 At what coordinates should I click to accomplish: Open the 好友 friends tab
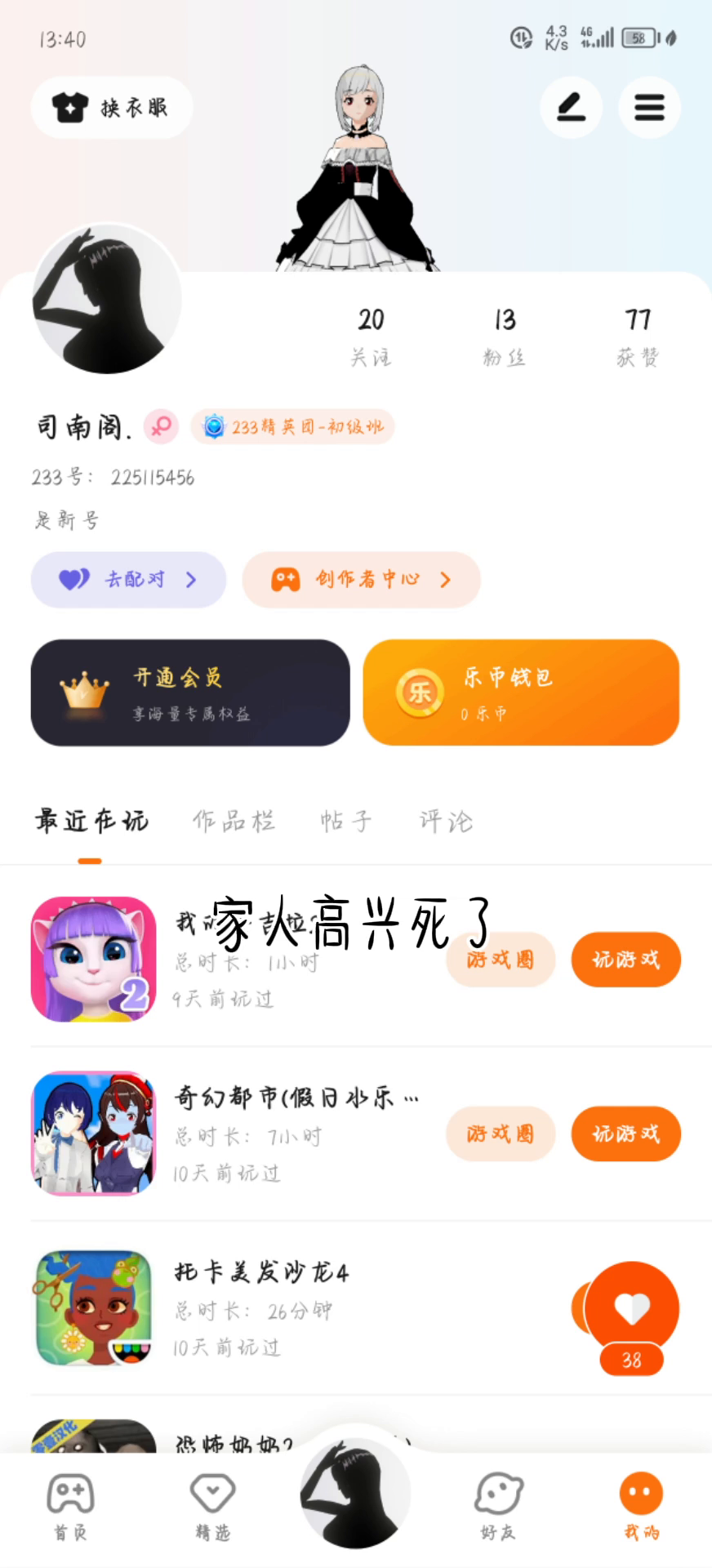point(498,1508)
